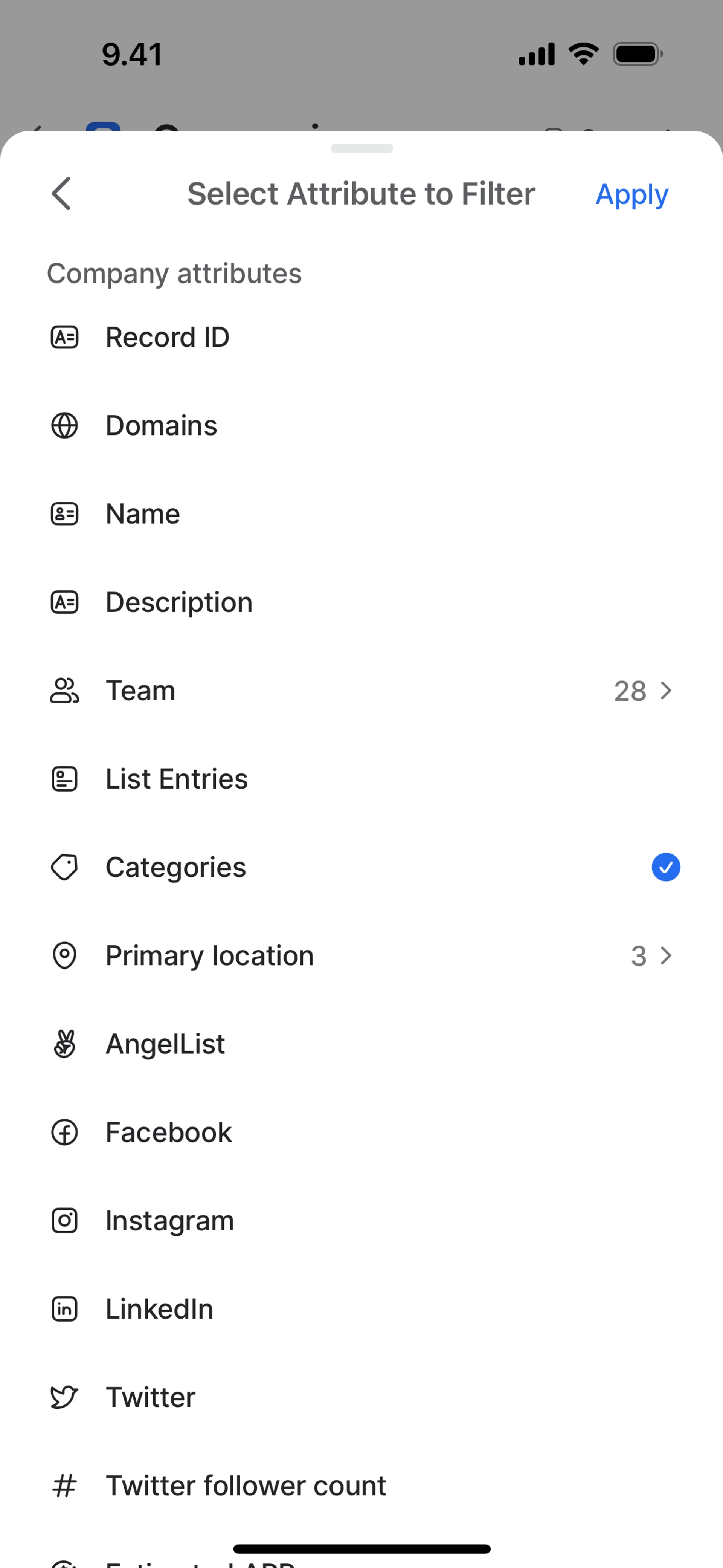Apply the selected filter attribute
This screenshot has height=1568, width=723.
631,195
